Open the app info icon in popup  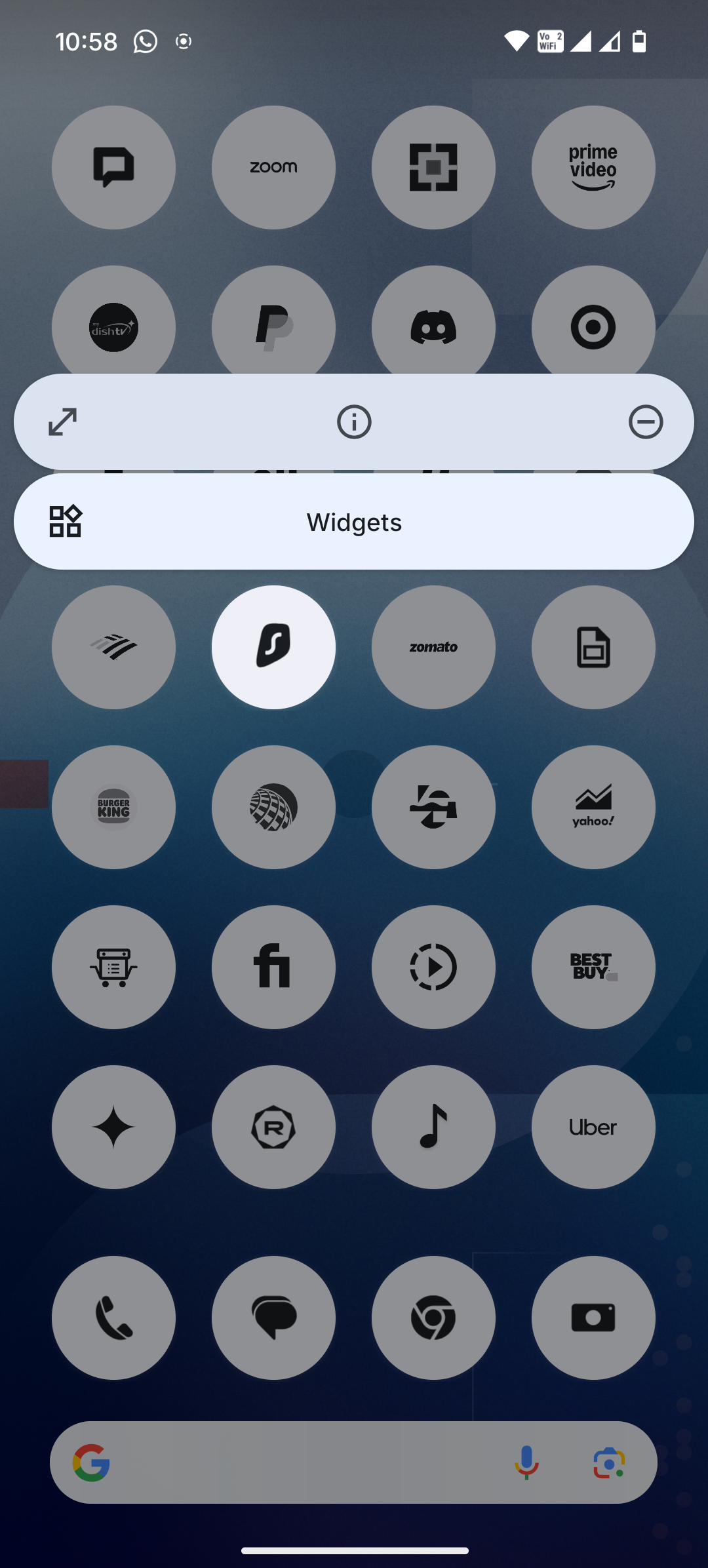(x=354, y=421)
